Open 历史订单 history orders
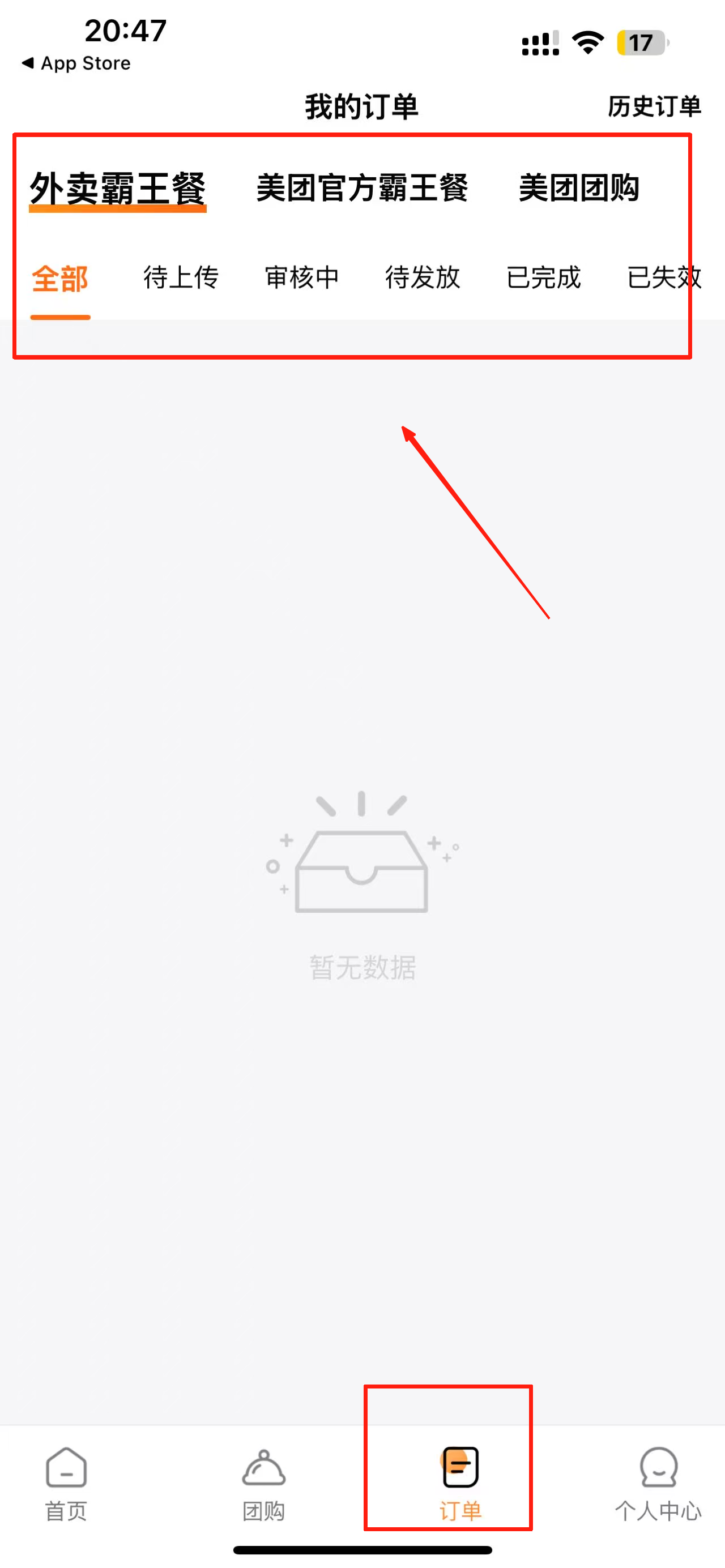Screen dimensions: 725x1568 (654, 106)
